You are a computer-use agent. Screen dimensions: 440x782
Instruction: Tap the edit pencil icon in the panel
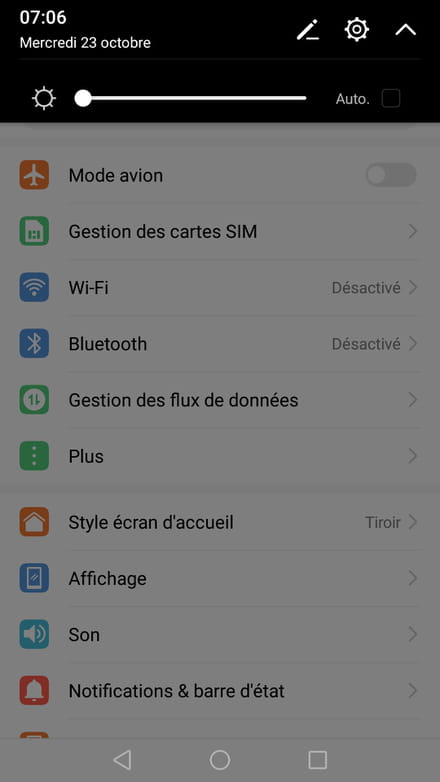click(x=308, y=30)
